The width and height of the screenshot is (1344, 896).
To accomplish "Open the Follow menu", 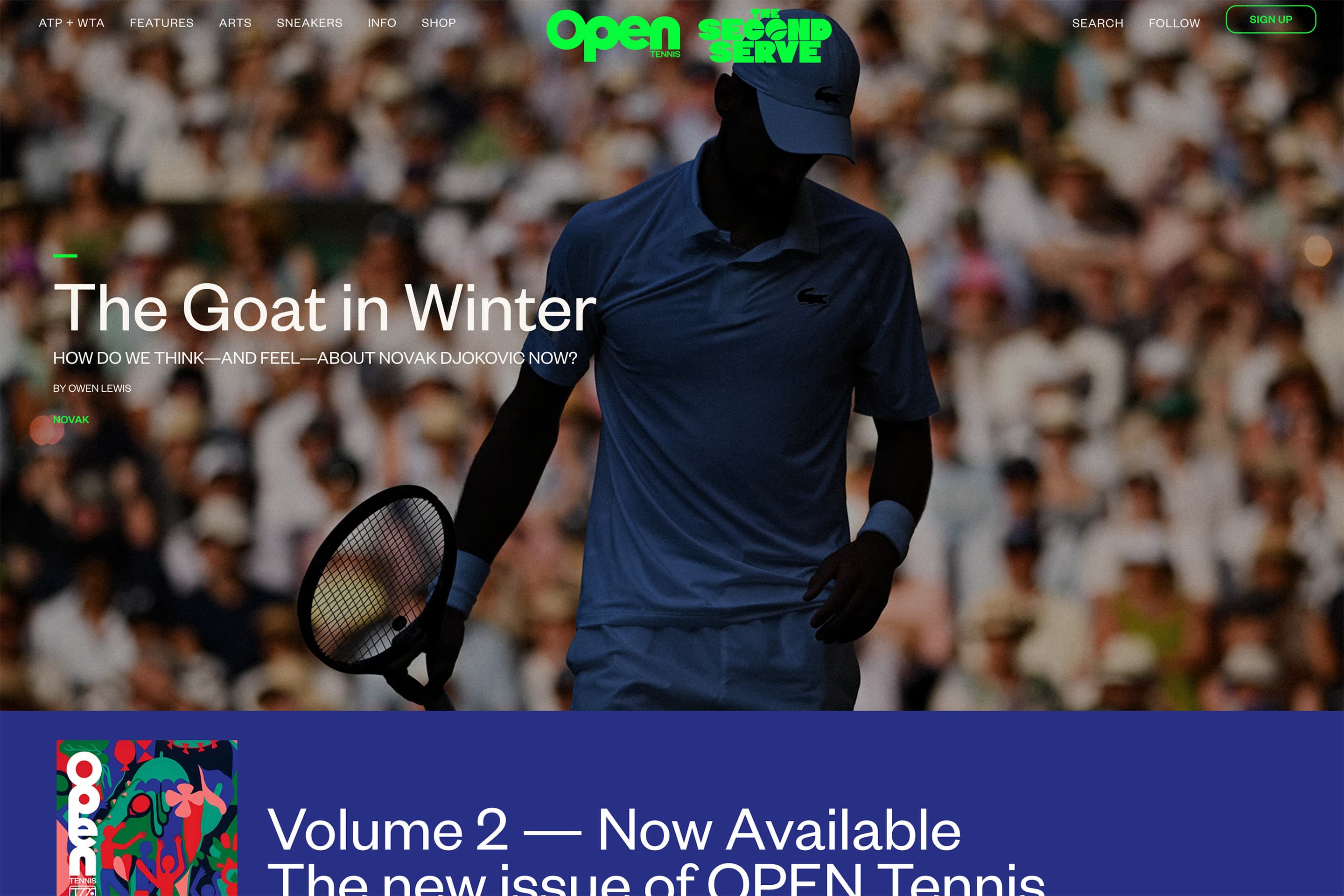I will pyautogui.click(x=1174, y=23).
